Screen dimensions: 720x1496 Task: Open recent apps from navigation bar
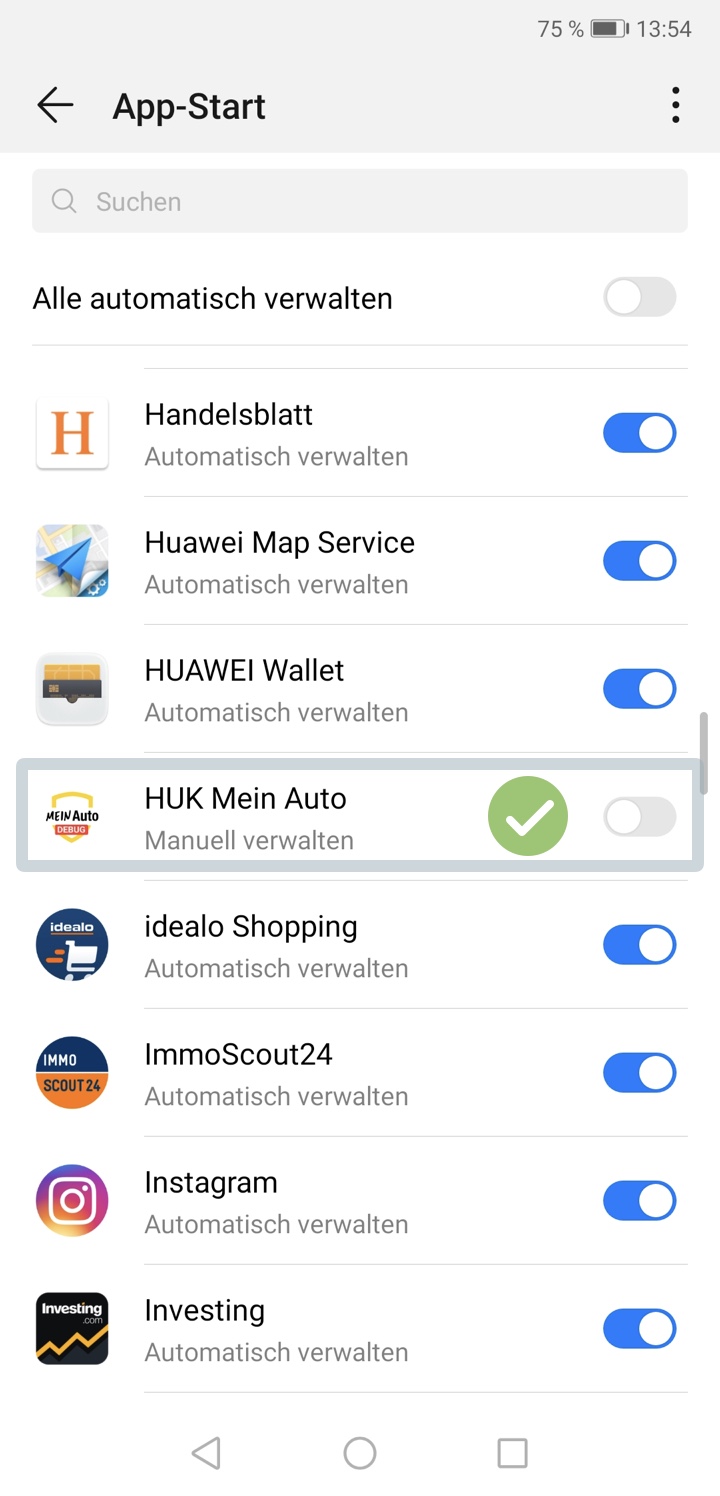tap(512, 1453)
